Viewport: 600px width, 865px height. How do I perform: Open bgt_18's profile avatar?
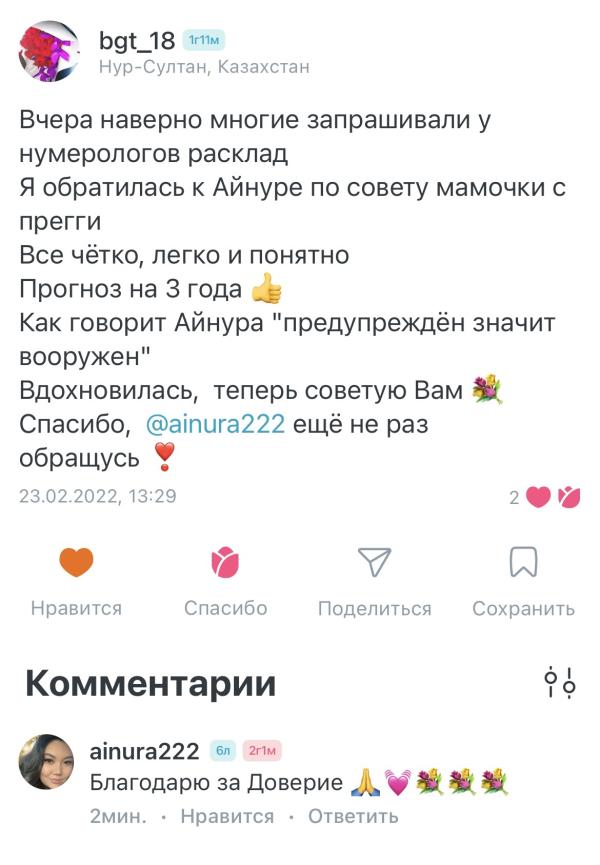click(49, 51)
